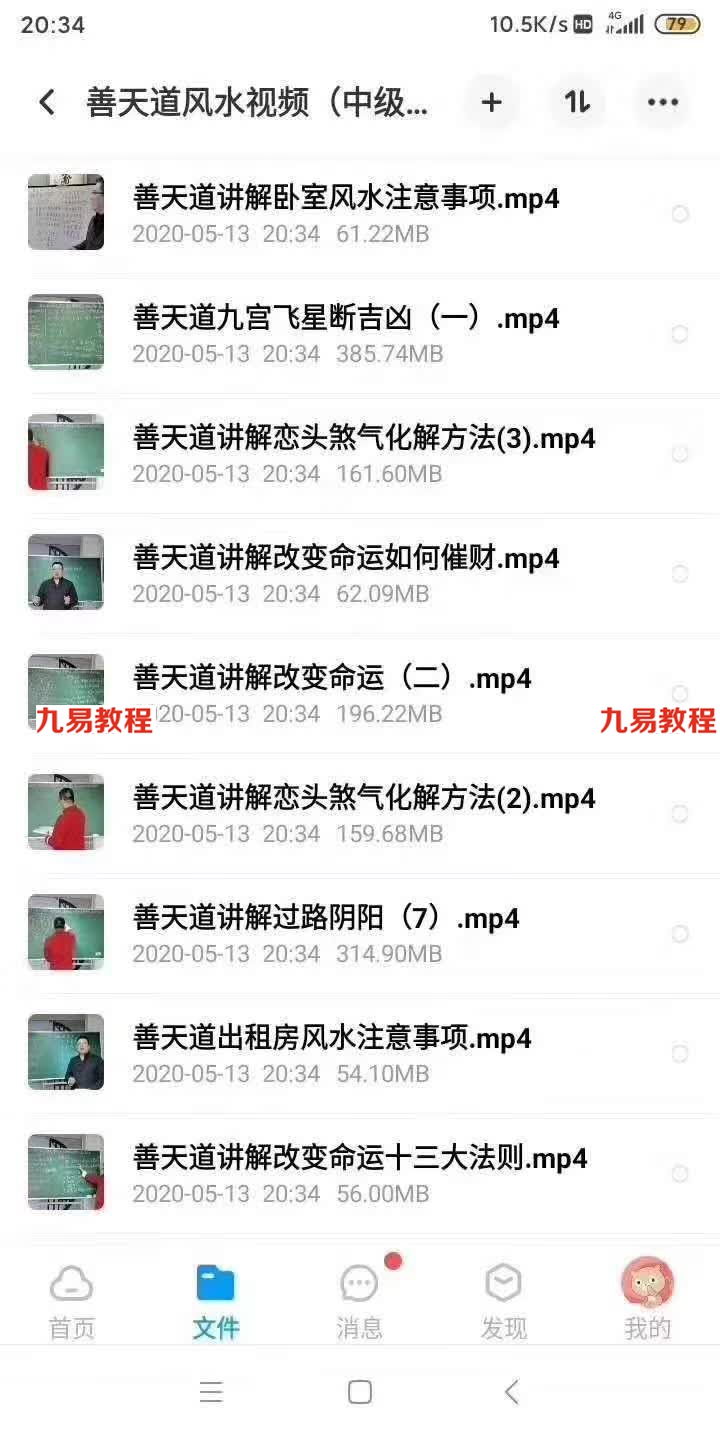Screen dimensions: 720x1440
Task: Open the sort order options
Action: [x=577, y=102]
